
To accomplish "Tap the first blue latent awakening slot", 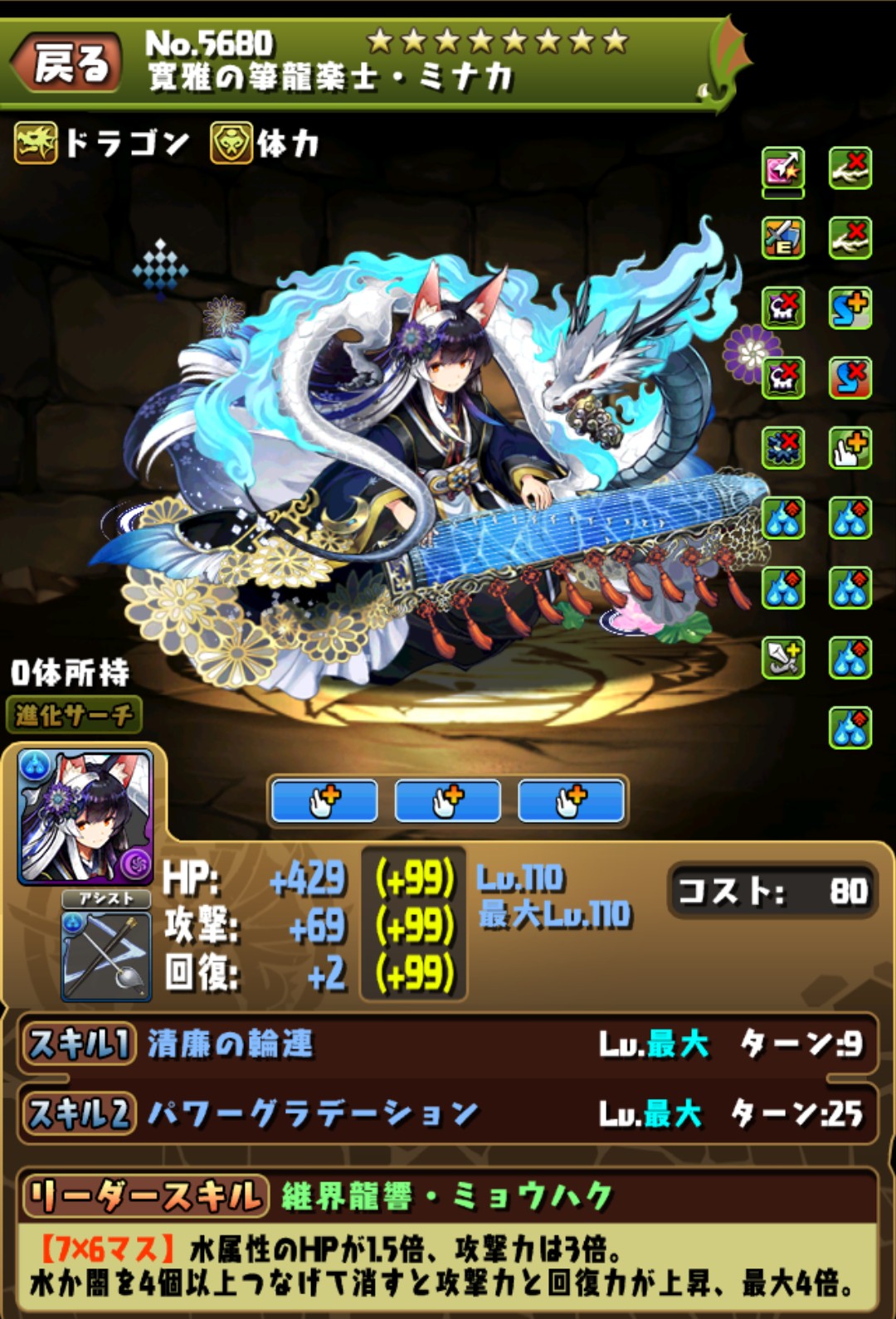I will (324, 801).
